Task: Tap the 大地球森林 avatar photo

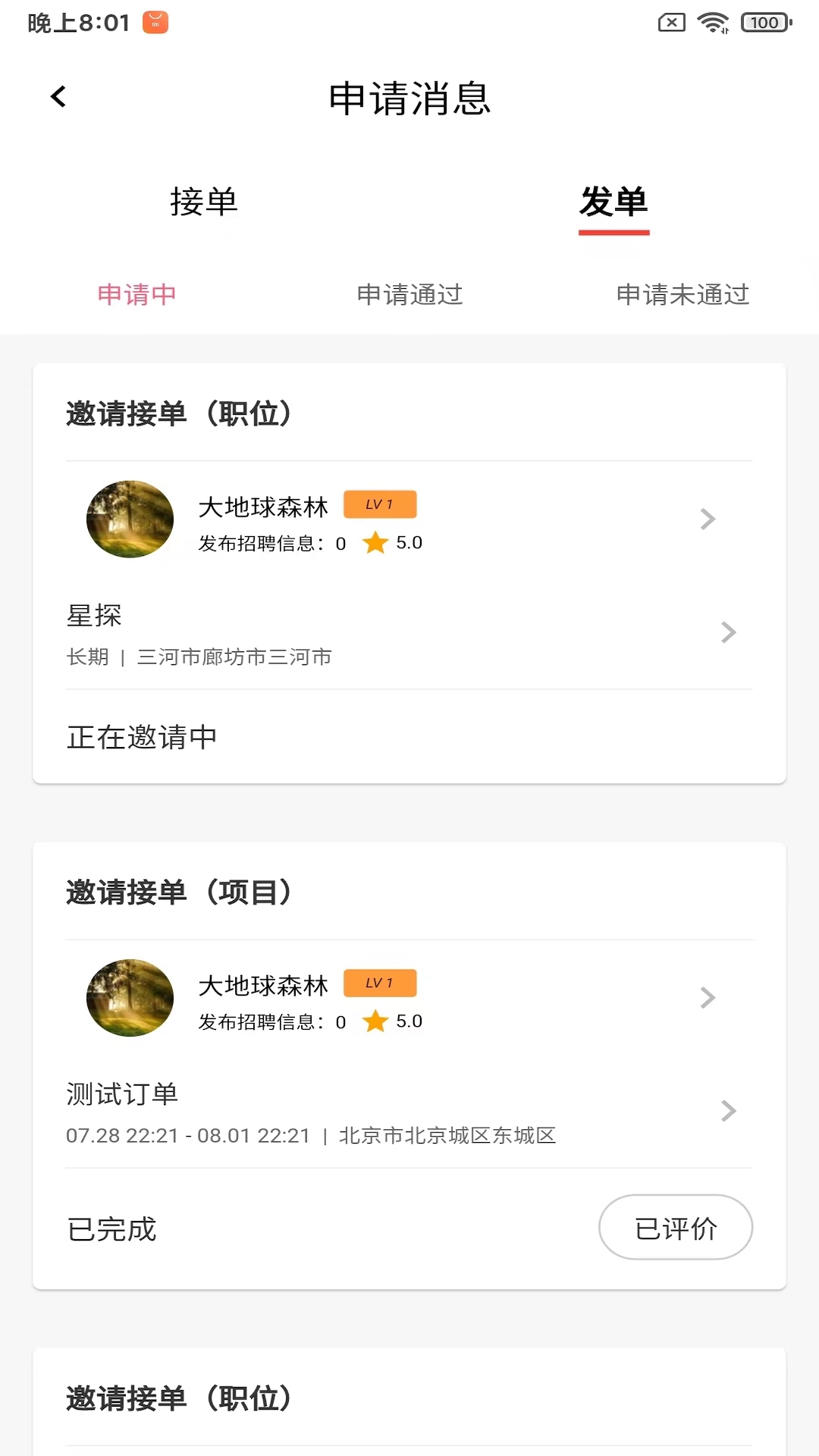Action: coord(130,519)
